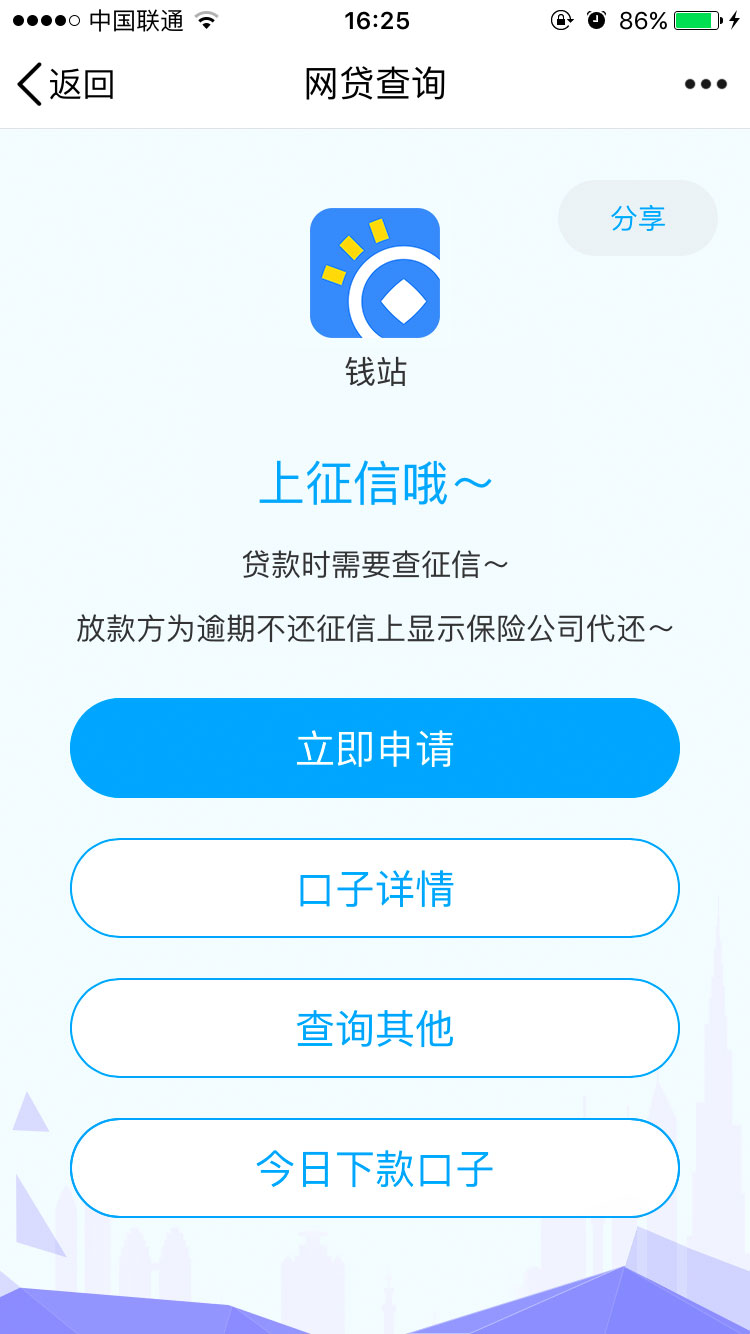Image resolution: width=750 pixels, height=1334 pixels.
Task: View 今日下款口子 list
Action: tap(375, 1168)
